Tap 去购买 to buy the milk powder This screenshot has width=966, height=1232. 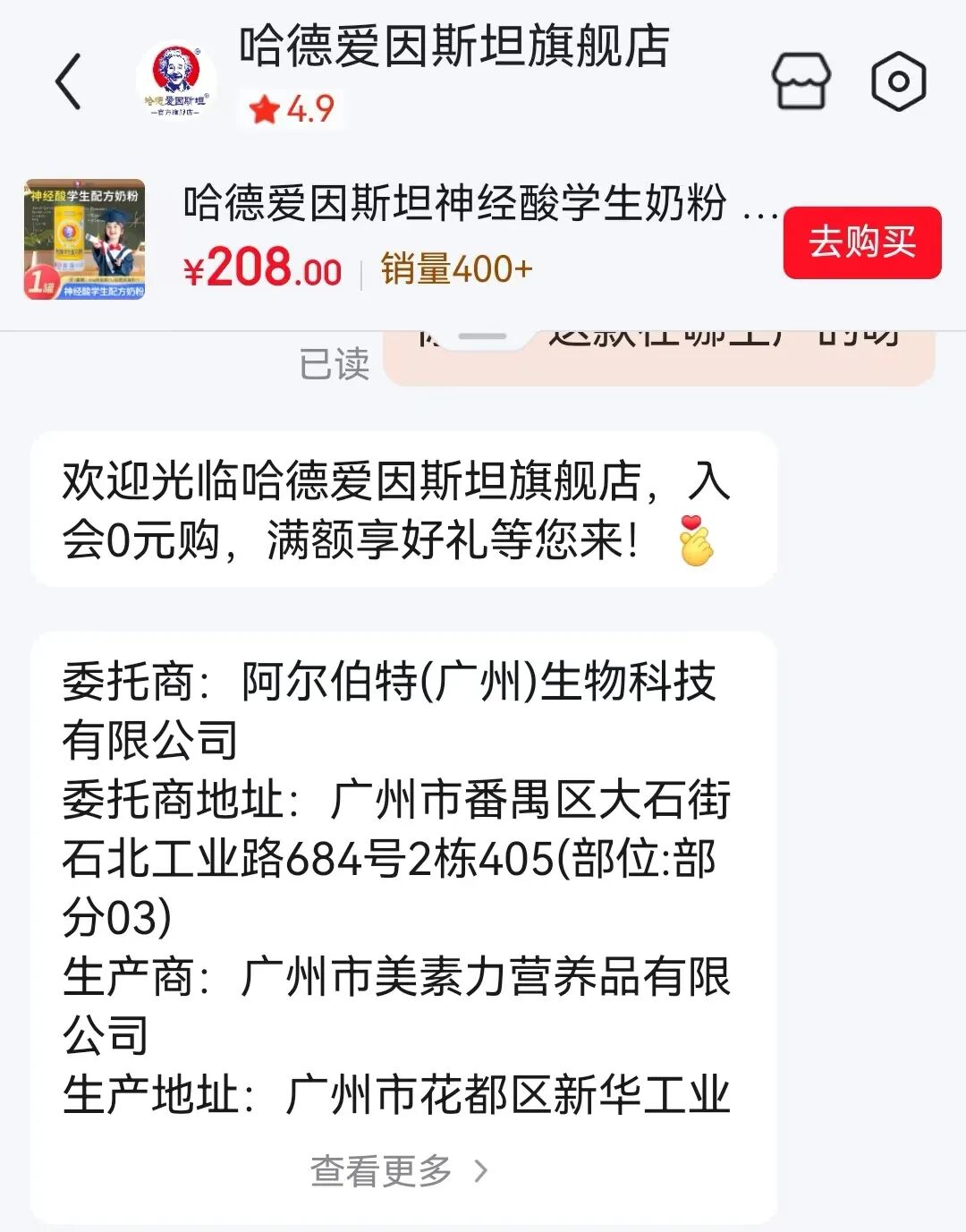pyautogui.click(x=861, y=242)
